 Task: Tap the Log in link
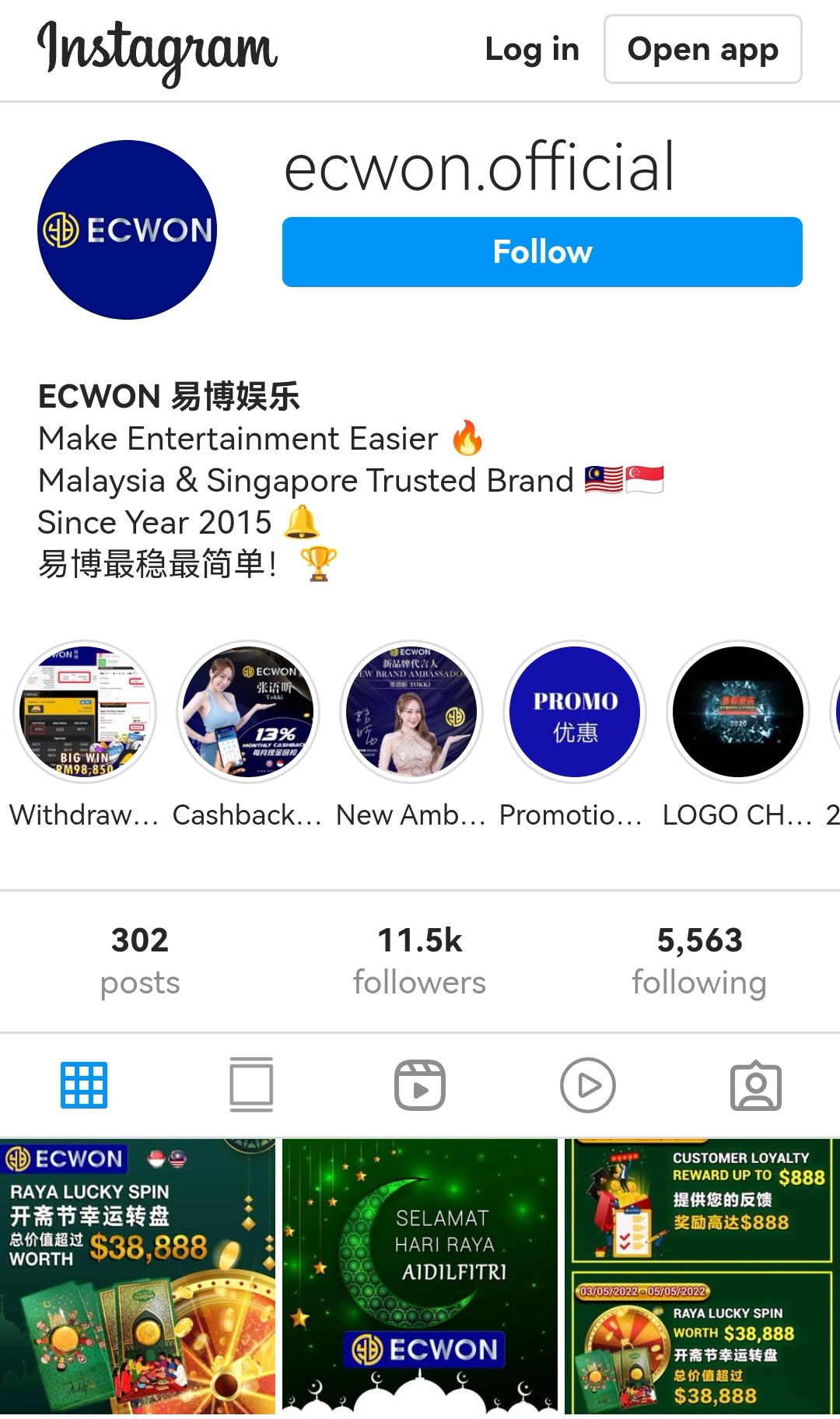[532, 50]
